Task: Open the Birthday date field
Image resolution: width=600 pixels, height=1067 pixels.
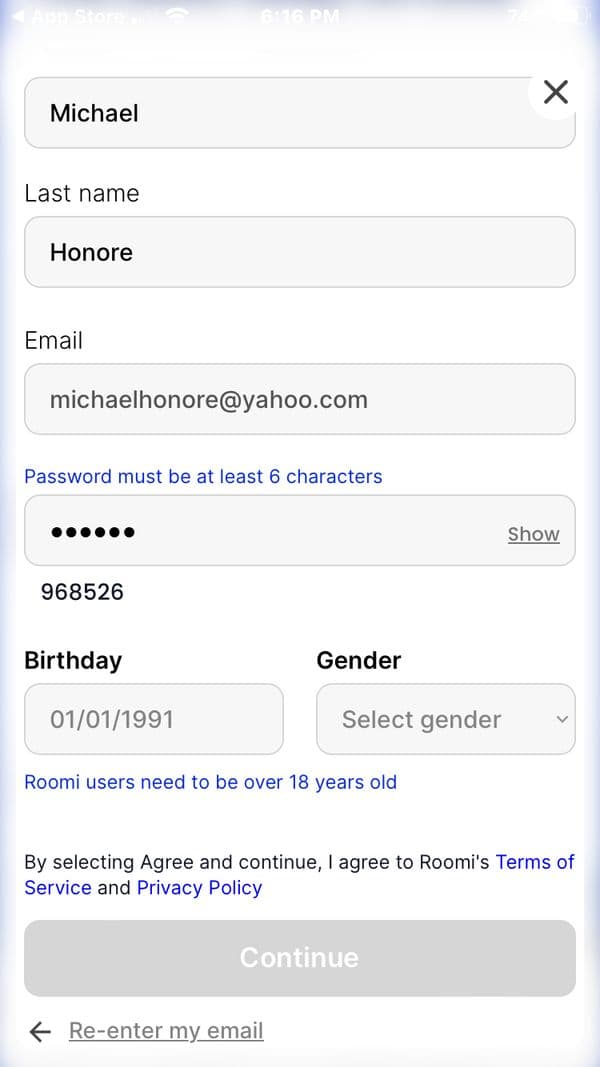Action: pos(154,719)
